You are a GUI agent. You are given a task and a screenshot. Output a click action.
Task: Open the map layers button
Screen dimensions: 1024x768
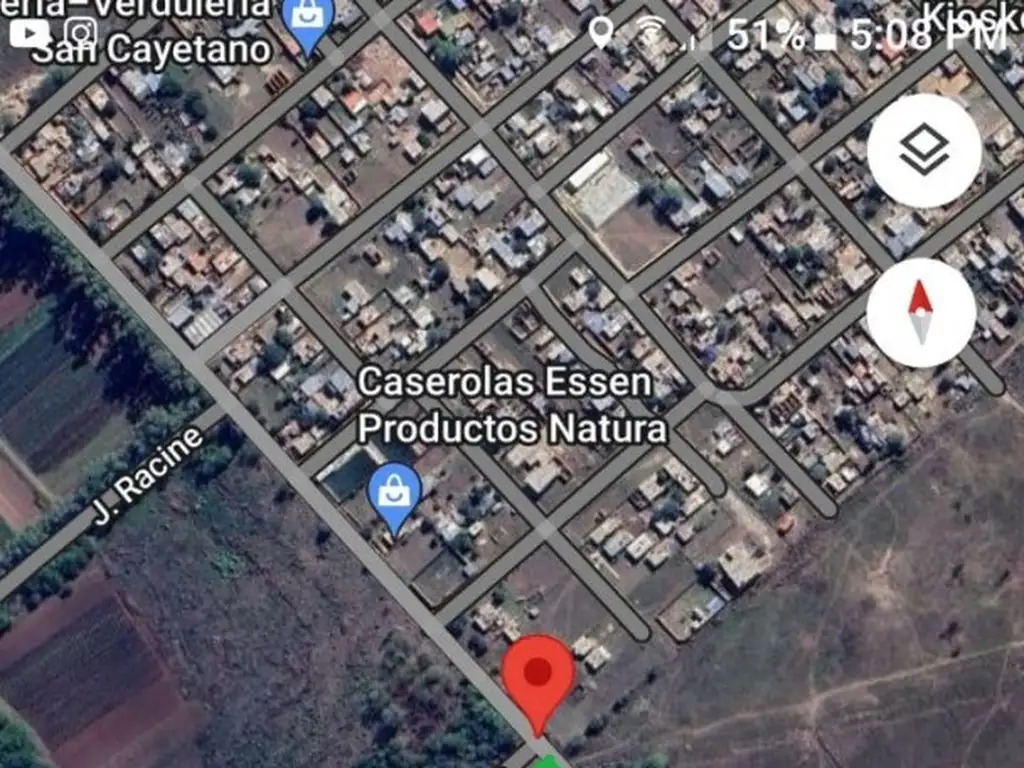pos(923,151)
